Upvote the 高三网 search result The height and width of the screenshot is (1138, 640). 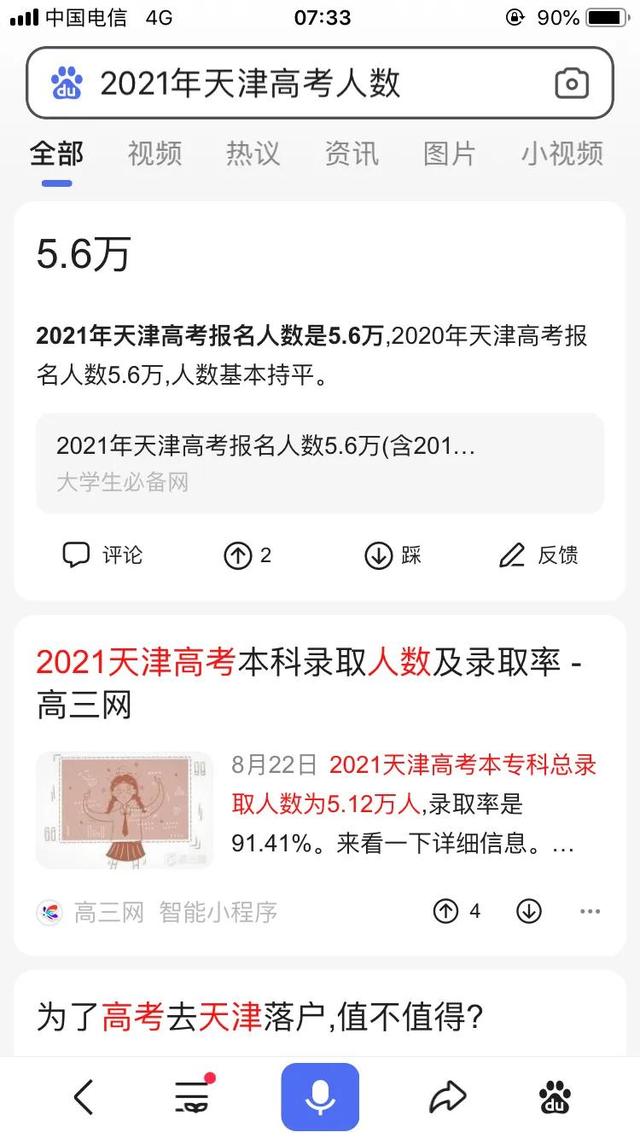coord(456,911)
